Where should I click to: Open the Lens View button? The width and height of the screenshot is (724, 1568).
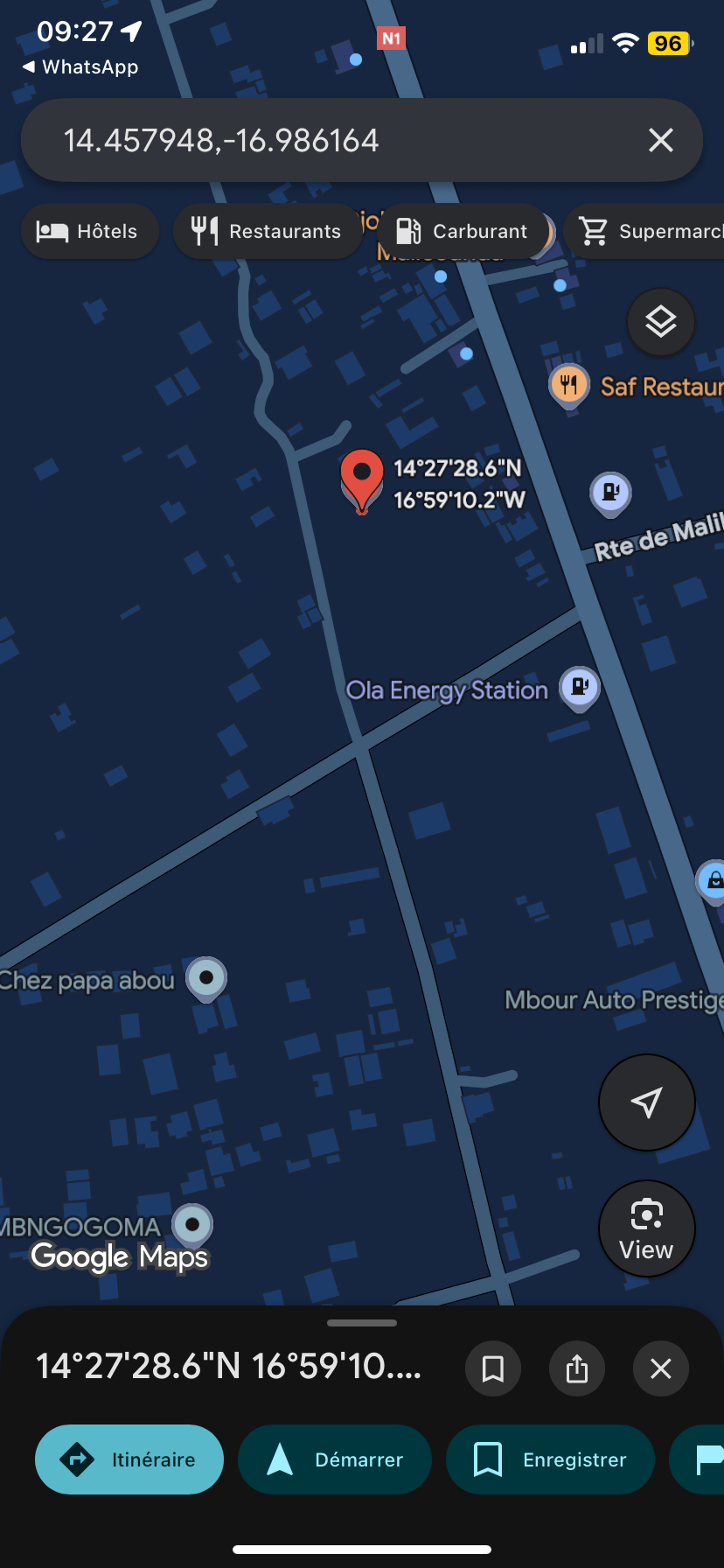(x=646, y=1228)
